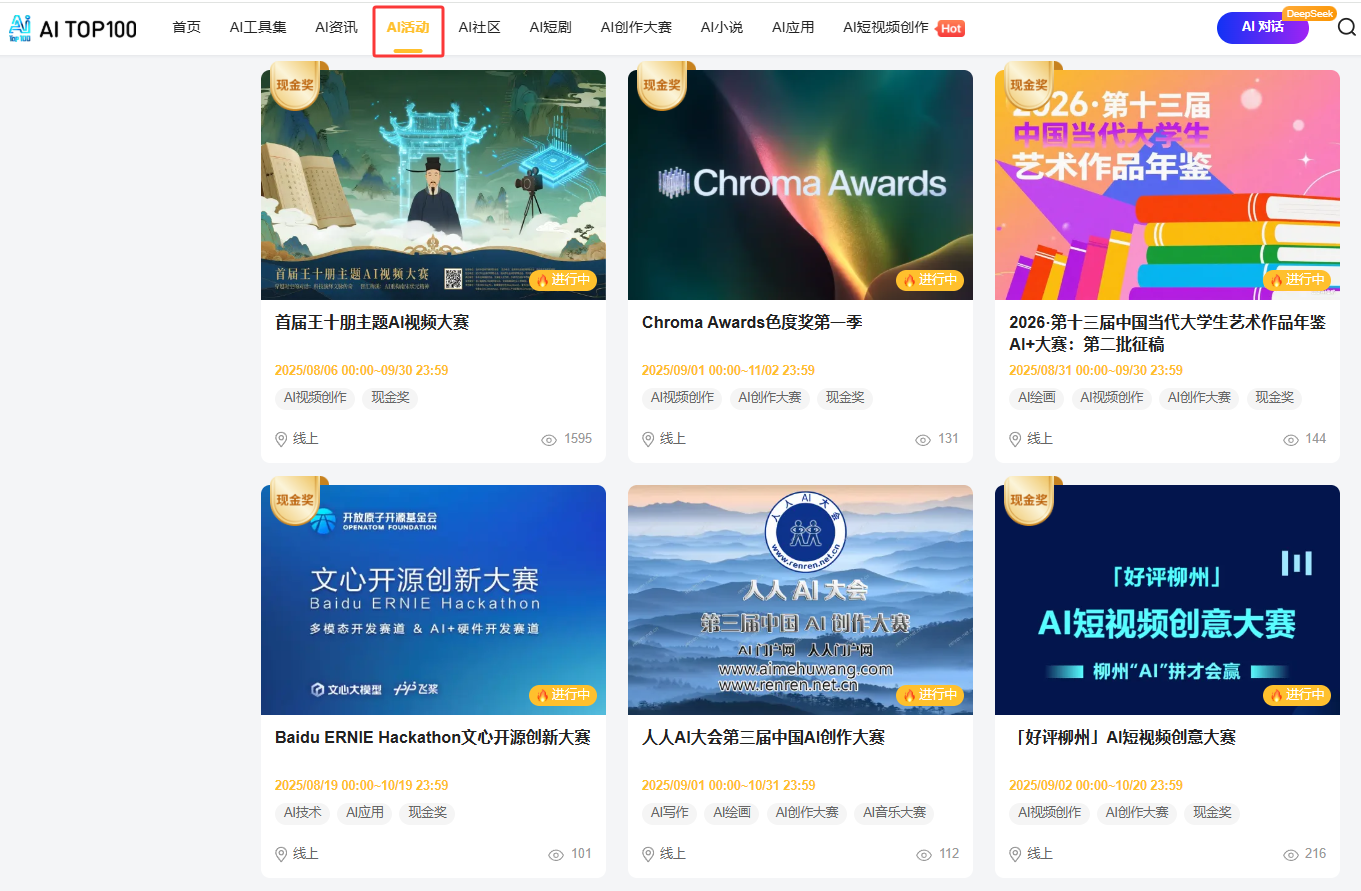Tap AI音乐大赛 tag on 人人AI大会 card

[894, 812]
